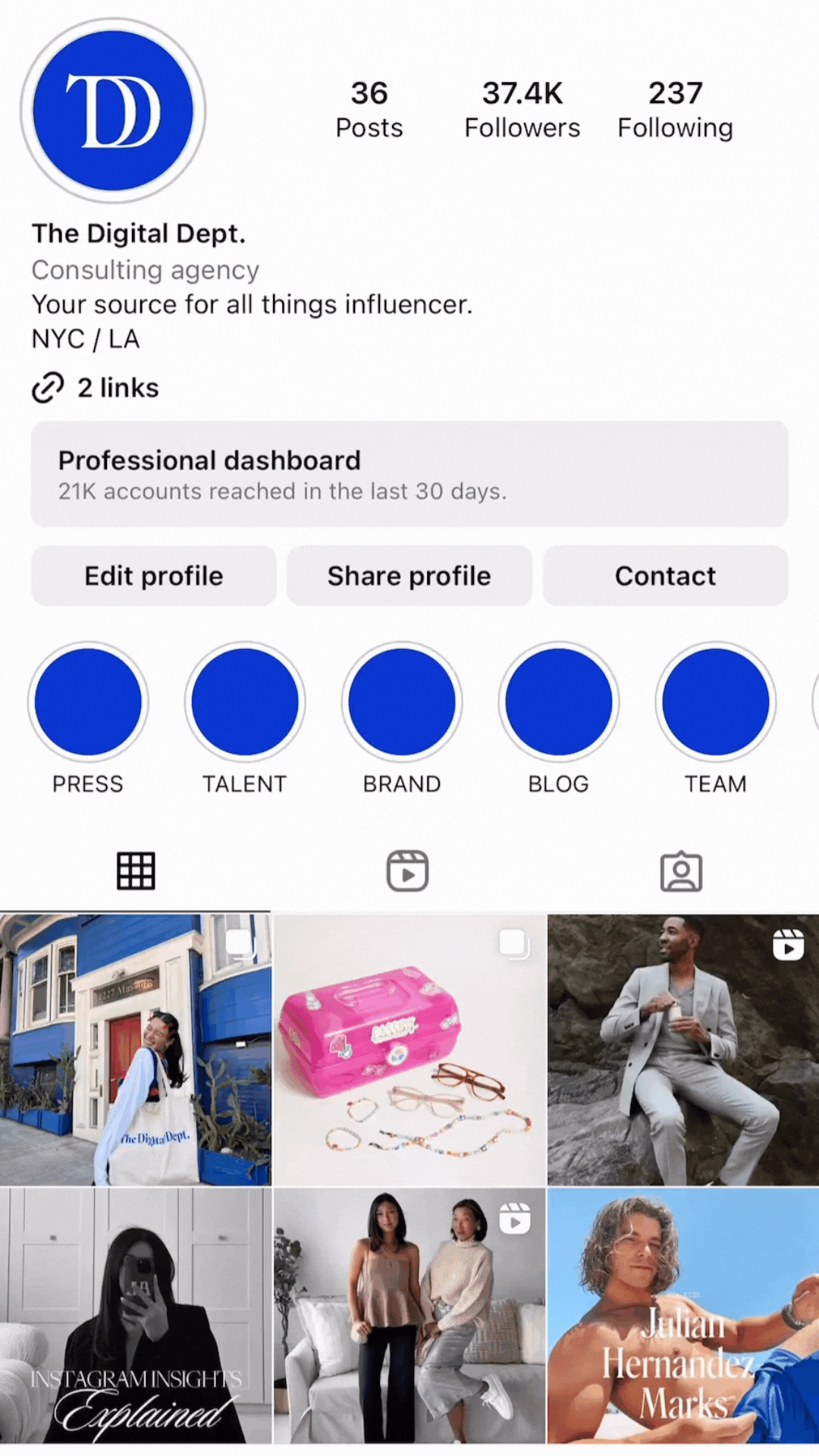Open the pink case and glasses post
Viewport: 819px width, 1456px height.
tap(409, 1050)
